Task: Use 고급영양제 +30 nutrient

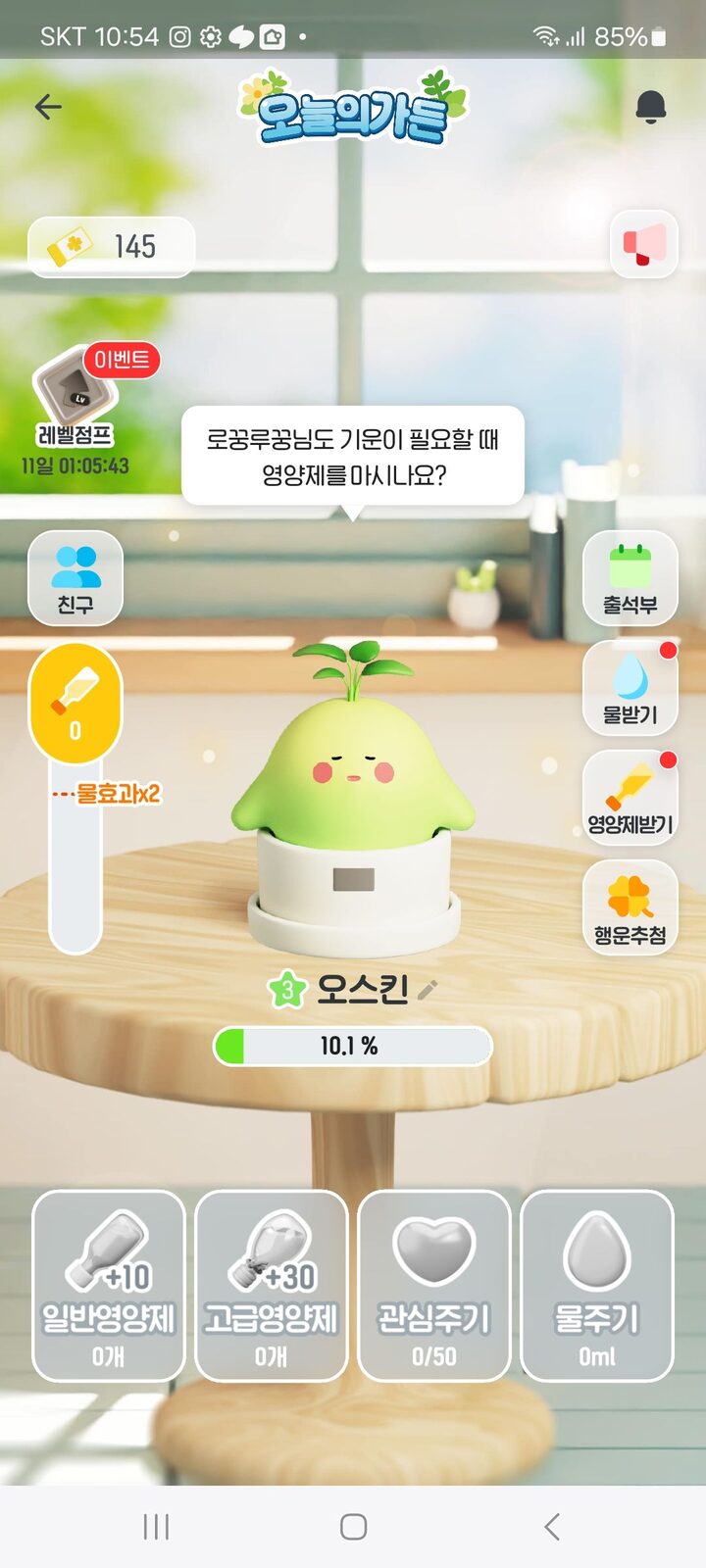Action: click(272, 1286)
